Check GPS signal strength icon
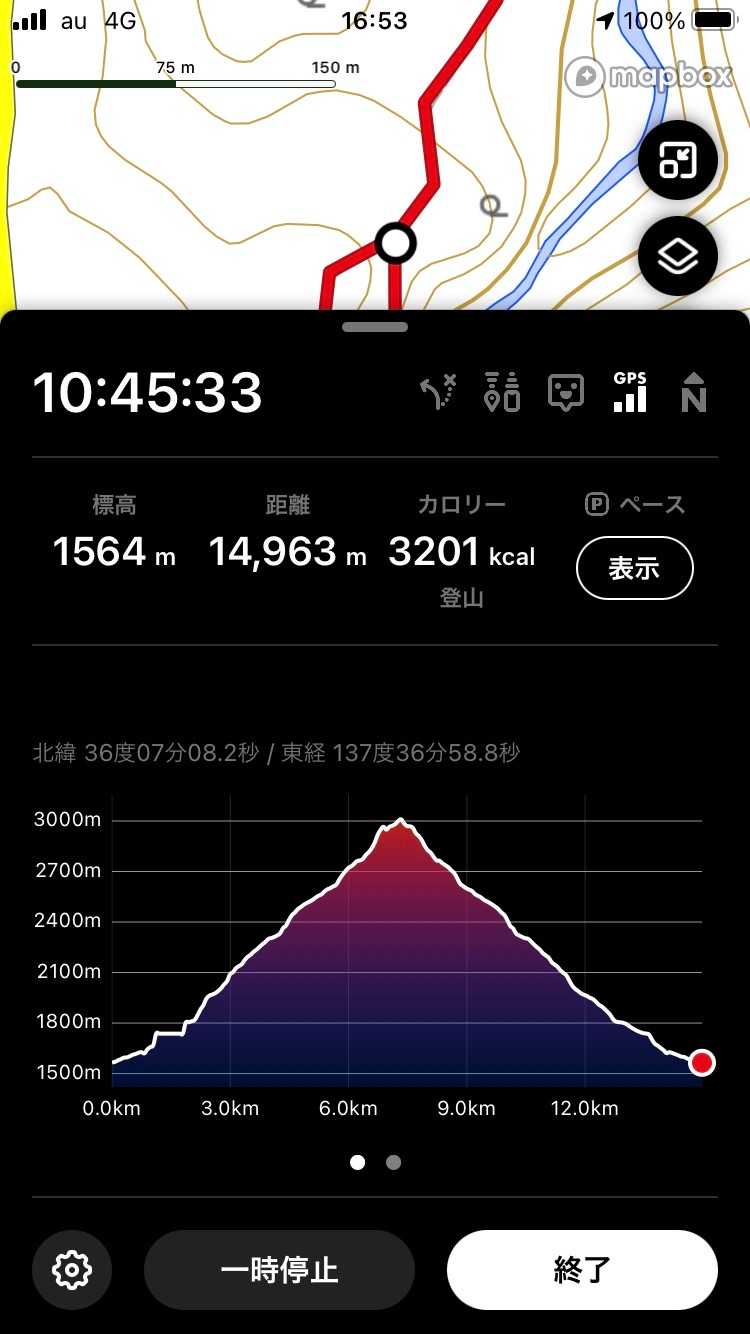 point(630,392)
